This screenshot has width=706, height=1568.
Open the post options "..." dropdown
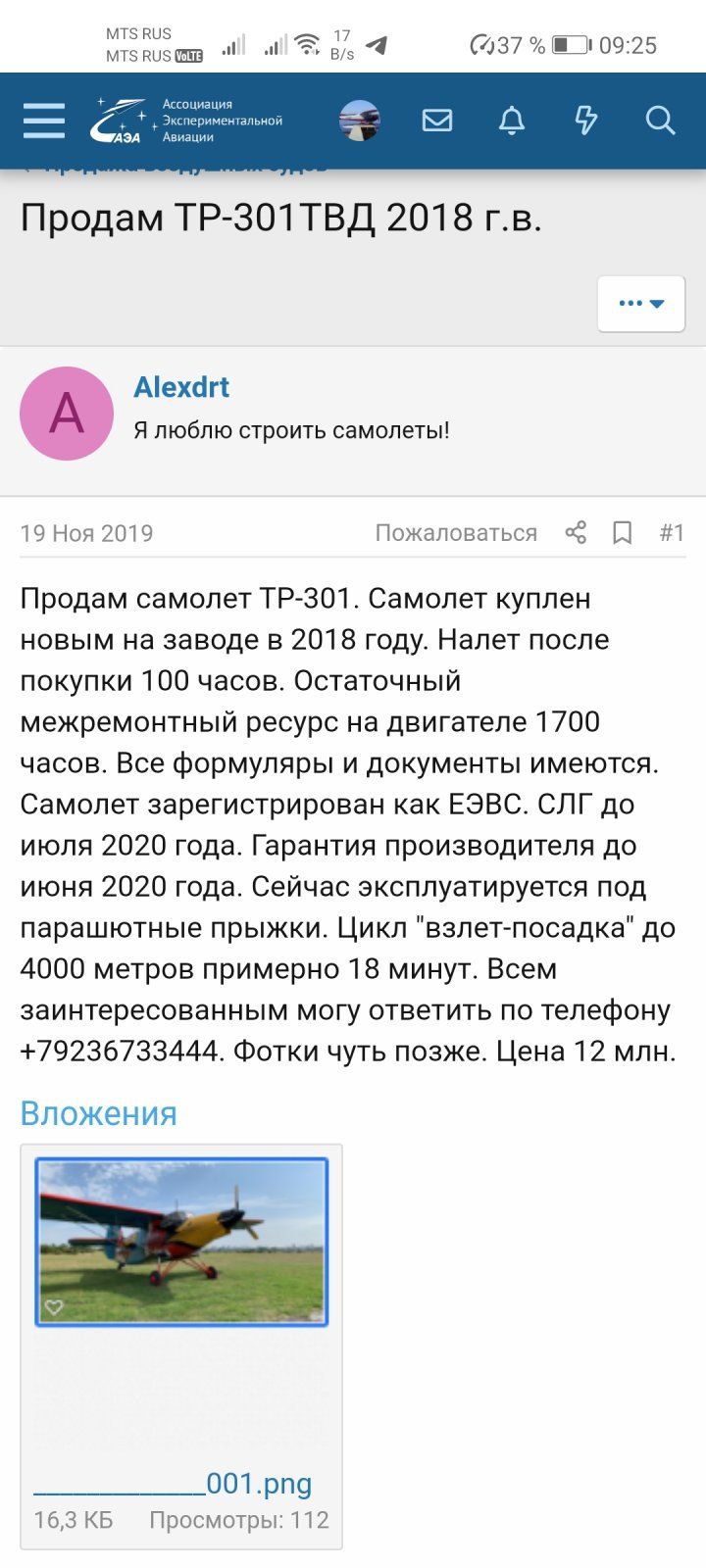[640, 303]
